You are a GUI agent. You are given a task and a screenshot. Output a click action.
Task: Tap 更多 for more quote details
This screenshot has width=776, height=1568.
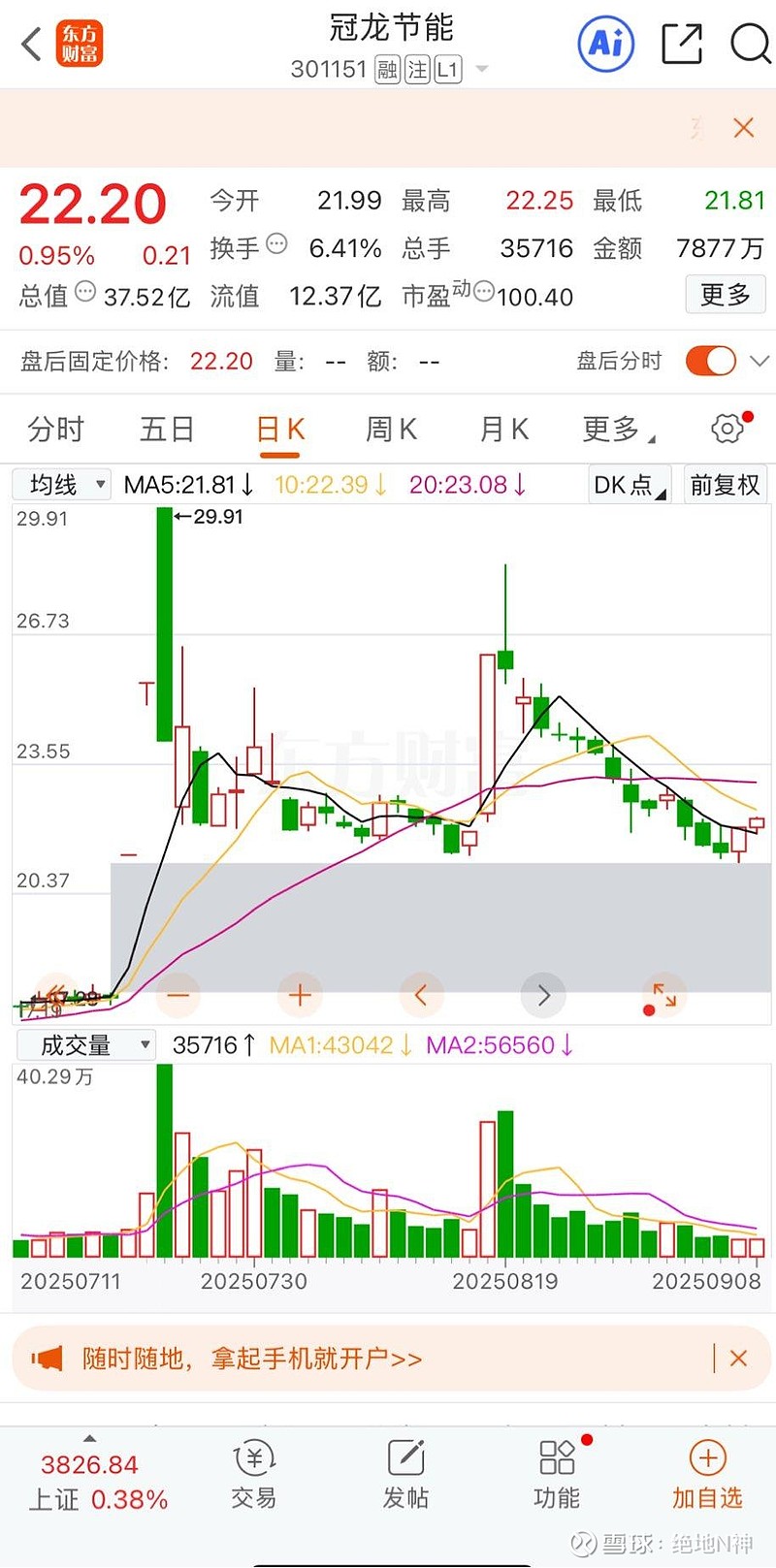coord(726,295)
